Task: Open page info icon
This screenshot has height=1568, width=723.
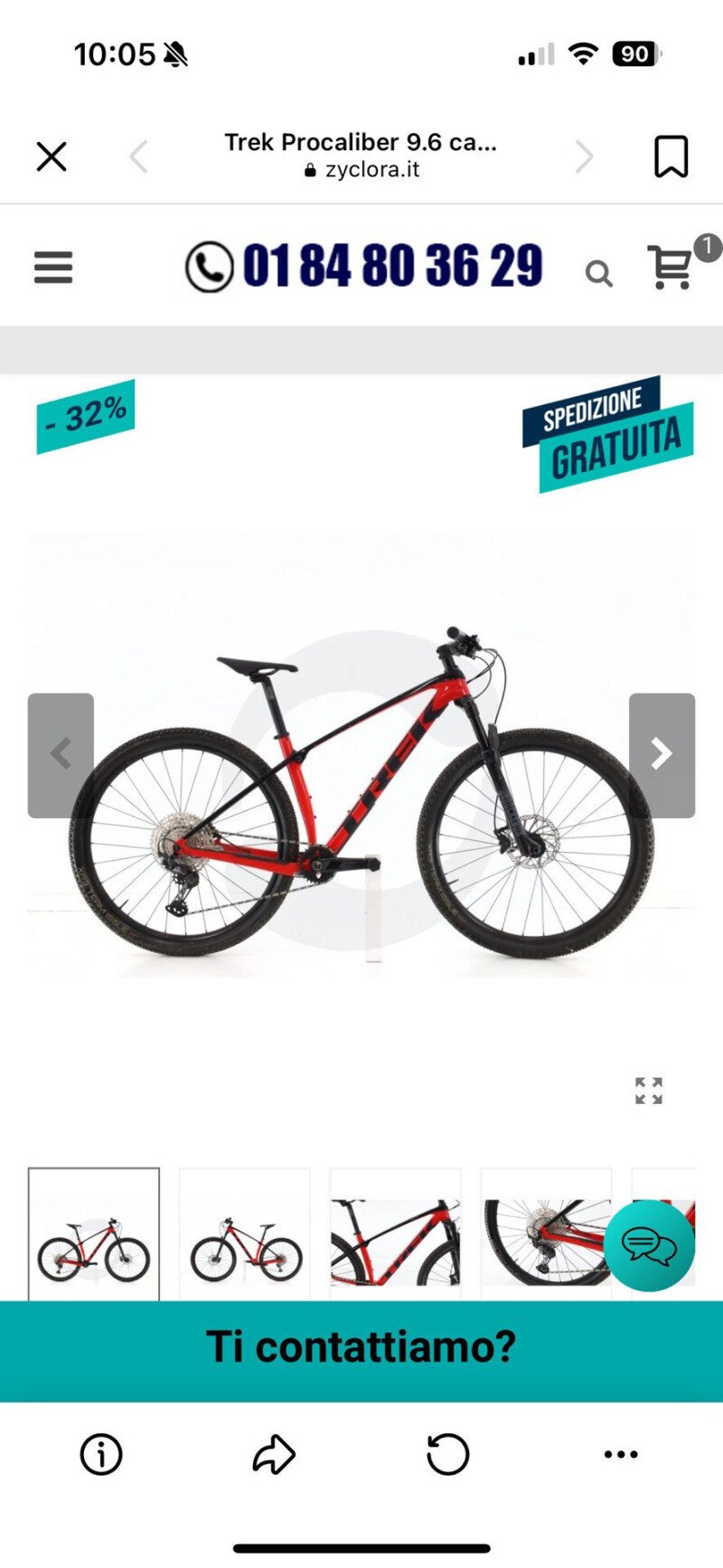Action: coord(101,1454)
